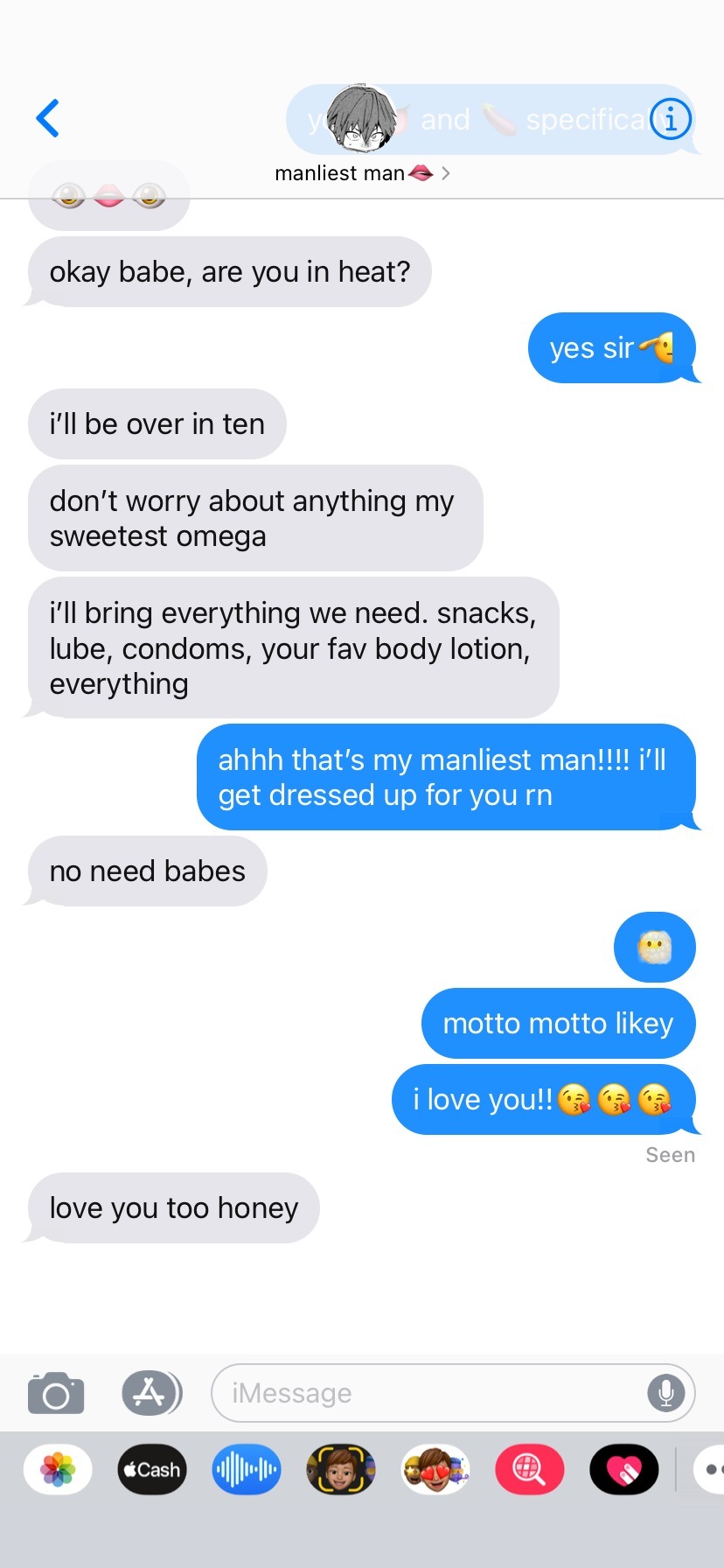Record an audio message with the microphone
The width and height of the screenshot is (724, 1568).
(665, 1393)
